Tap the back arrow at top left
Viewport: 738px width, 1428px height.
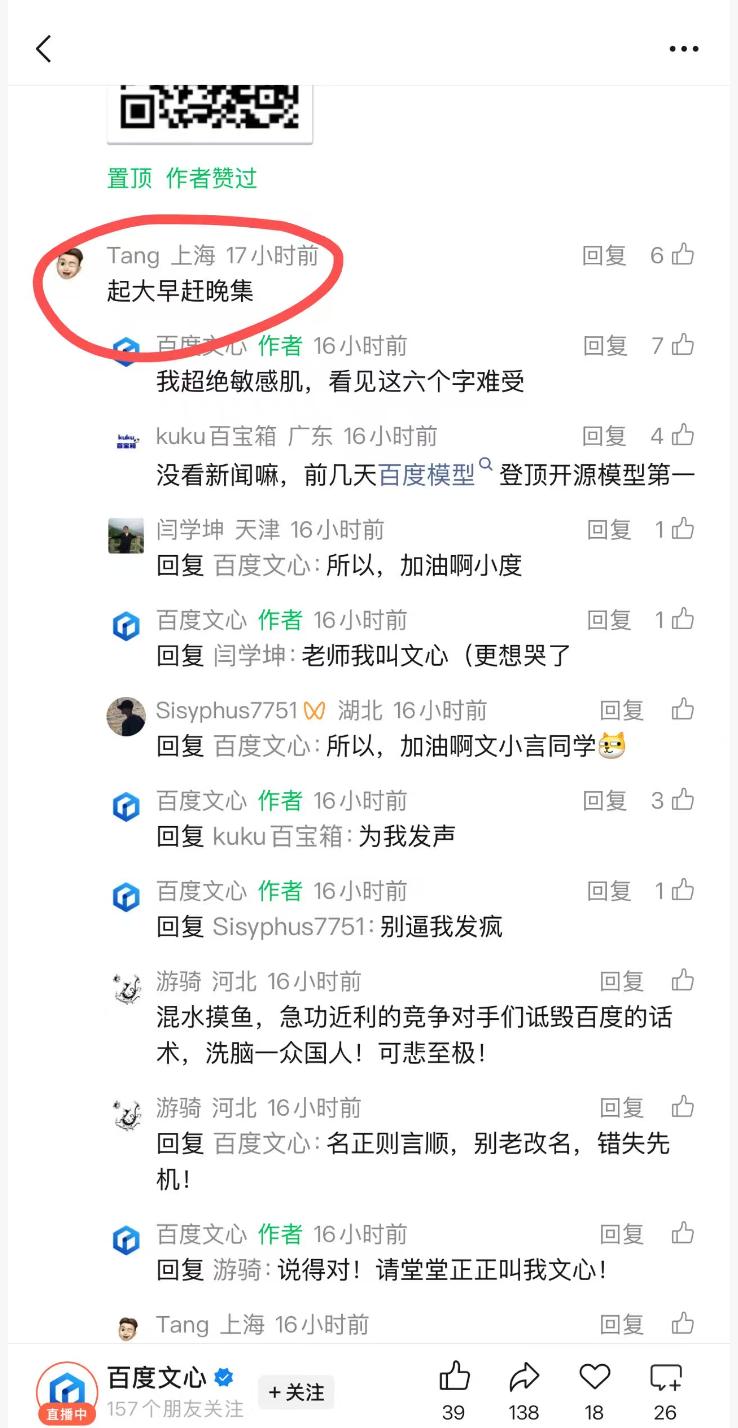click(42, 47)
